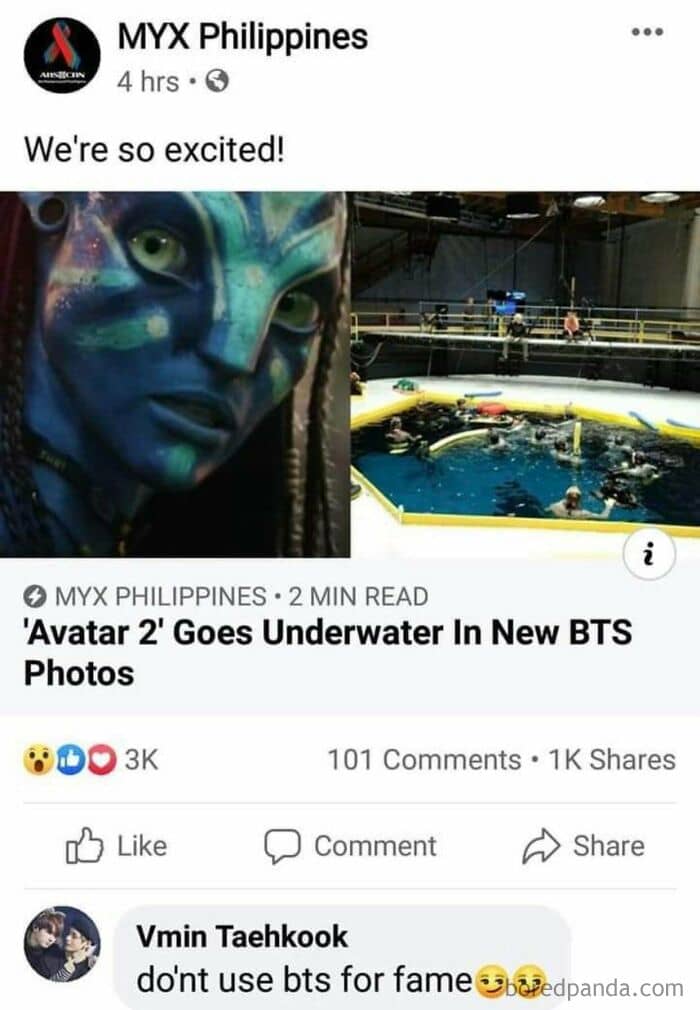Open Vmin Taehkook's profile picture

pos(62,944)
